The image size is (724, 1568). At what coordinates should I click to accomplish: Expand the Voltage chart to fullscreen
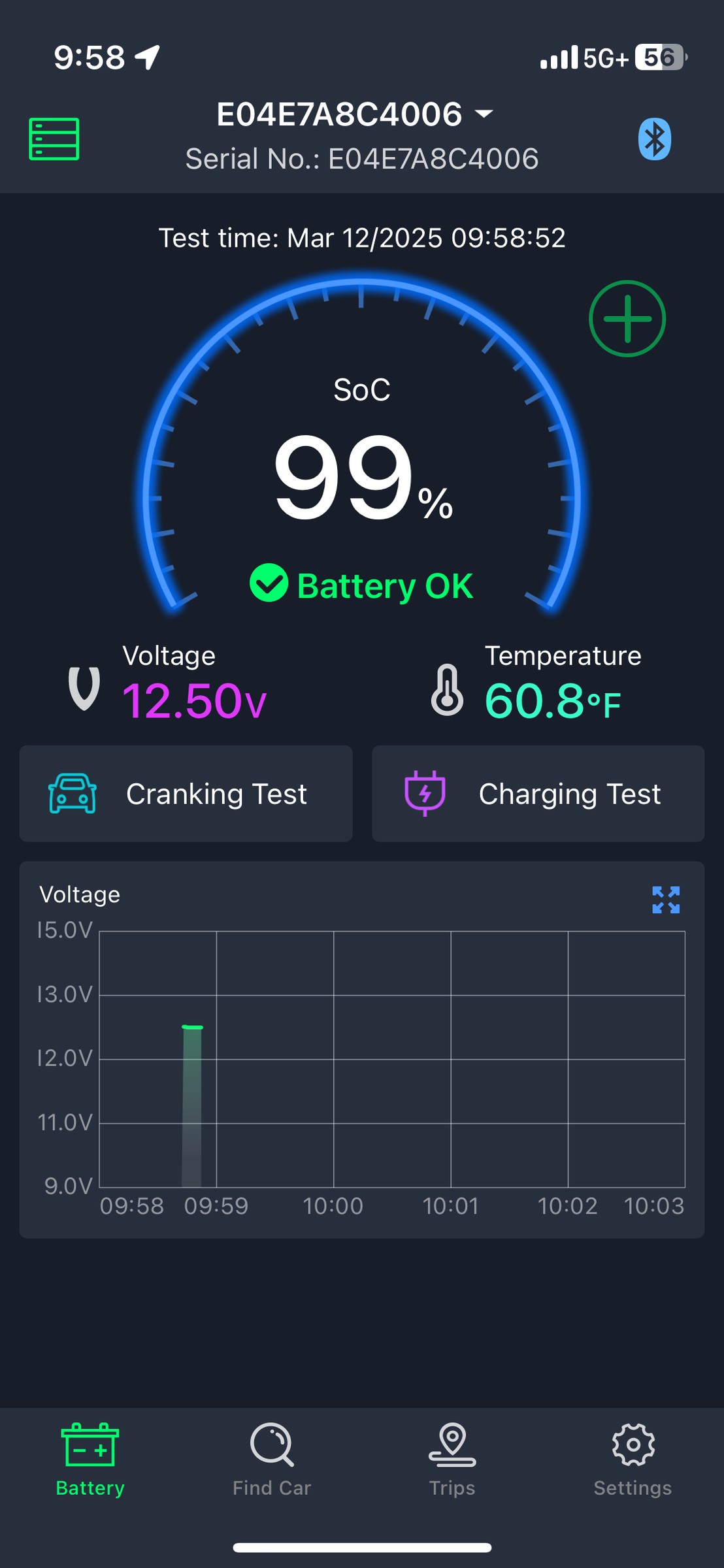[x=666, y=900]
